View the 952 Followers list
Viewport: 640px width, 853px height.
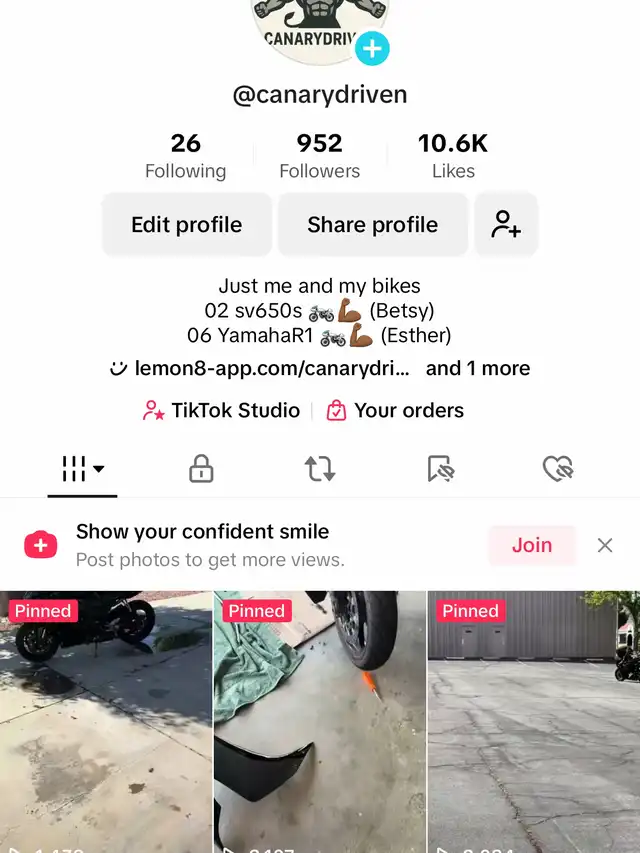319,156
